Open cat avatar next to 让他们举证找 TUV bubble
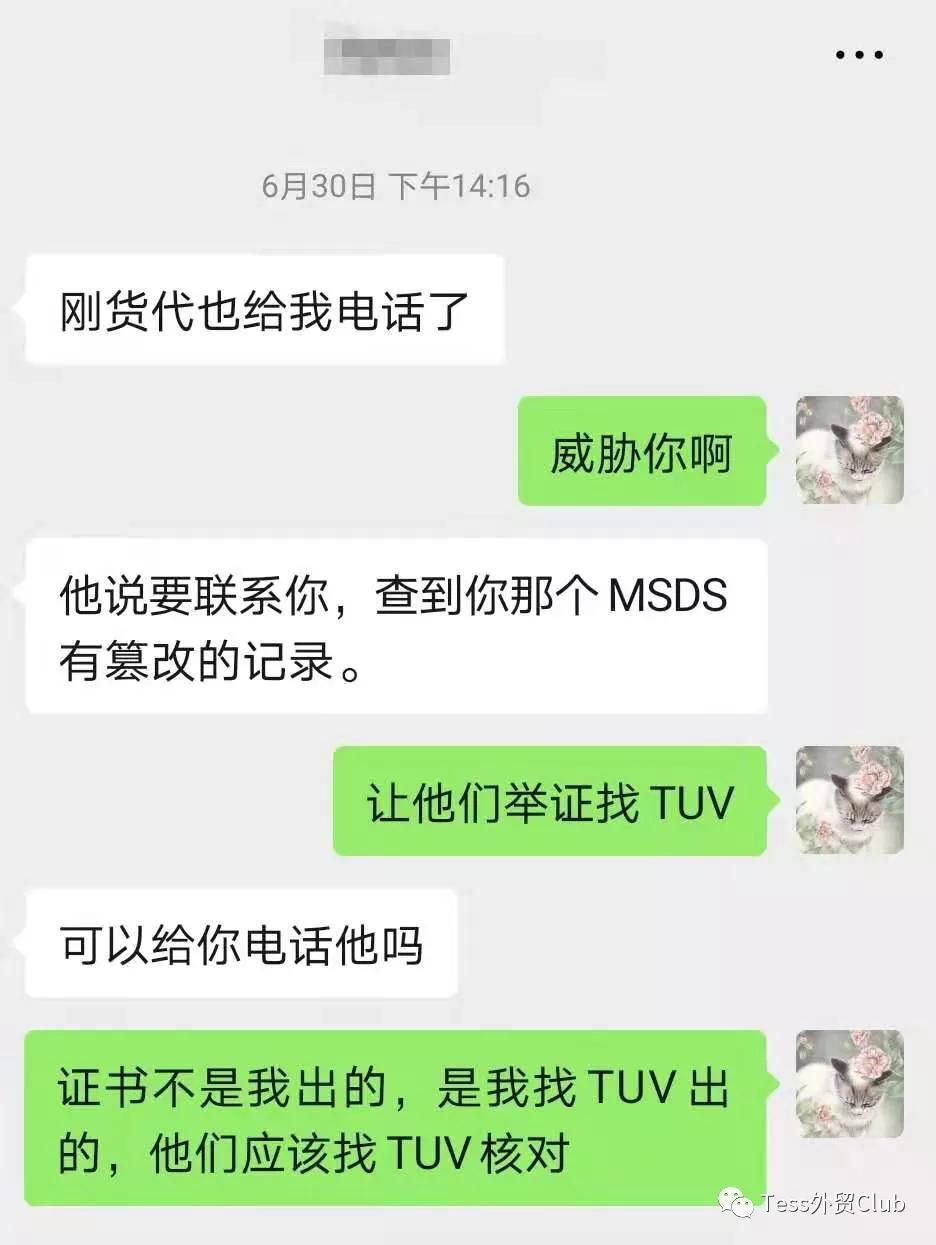Image resolution: width=936 pixels, height=1245 pixels. click(849, 802)
